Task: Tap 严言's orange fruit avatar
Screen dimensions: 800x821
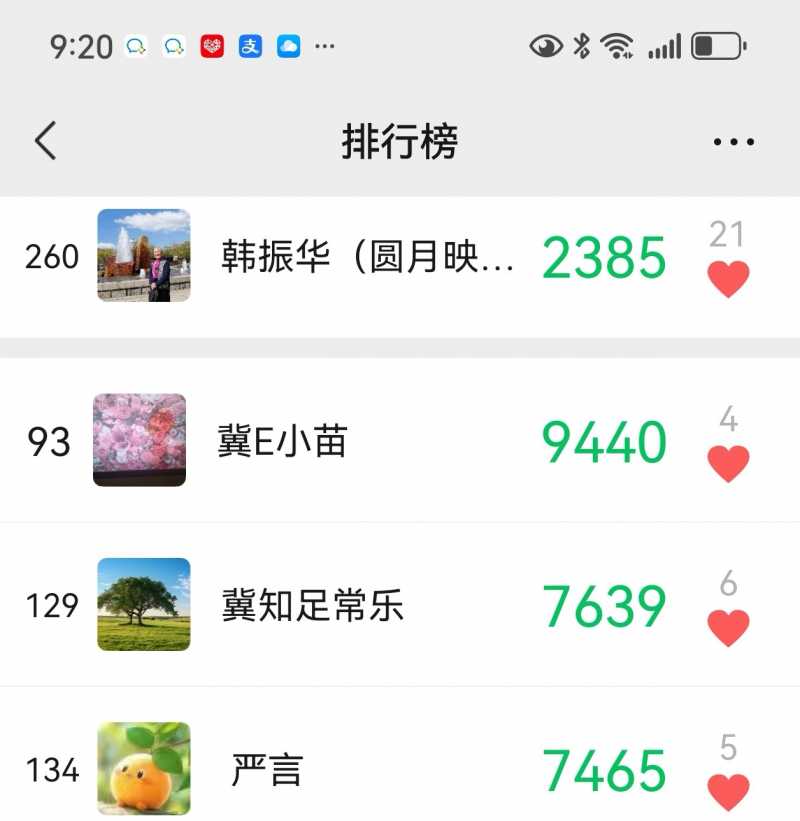Action: [x=143, y=770]
